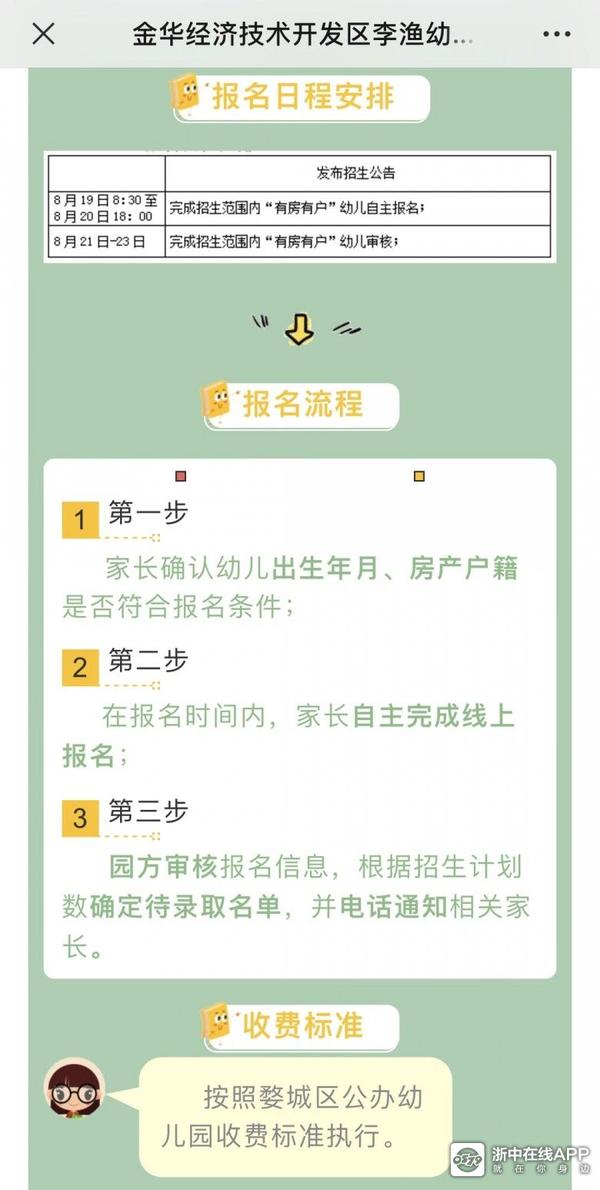Close the article page
The height and width of the screenshot is (1190, 600).
(x=43, y=34)
